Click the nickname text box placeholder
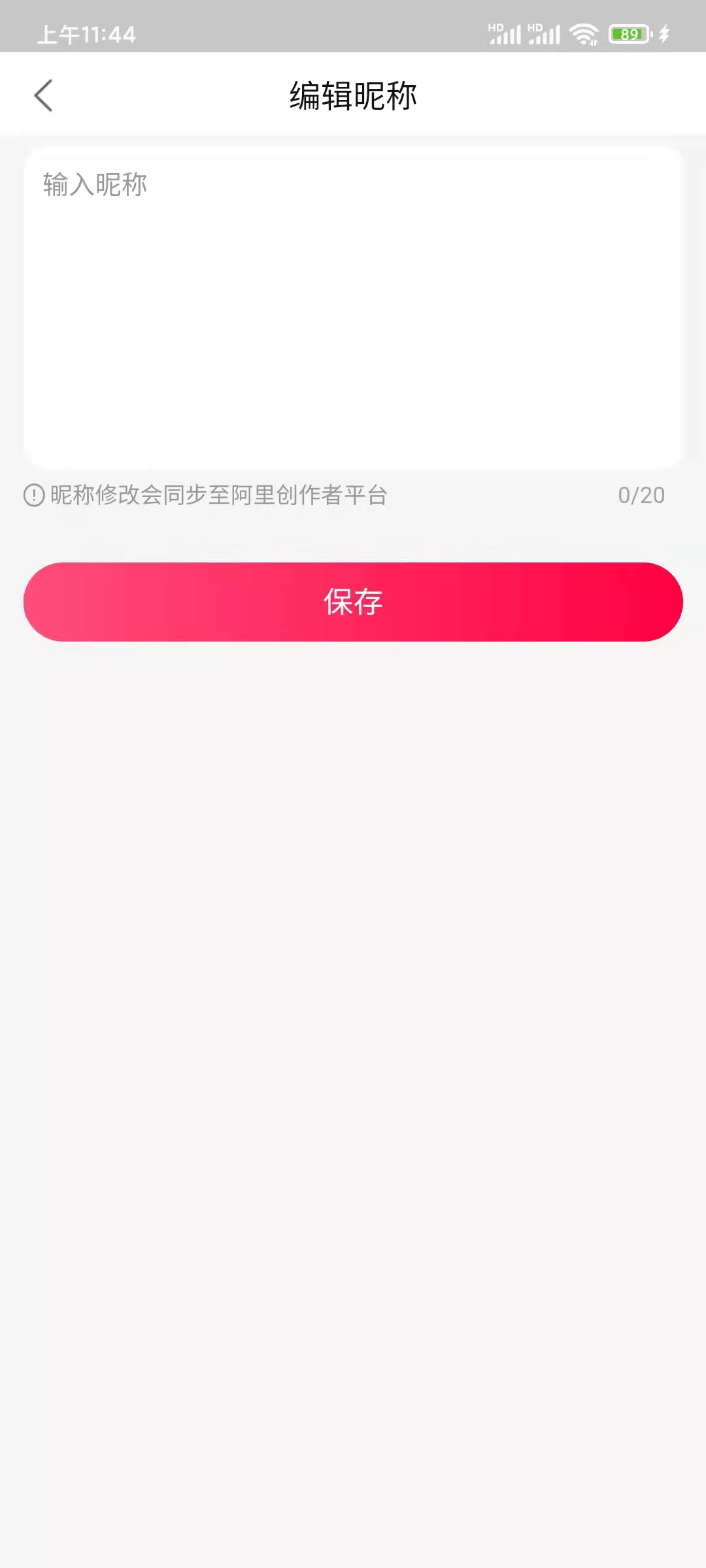Viewport: 706px width, 1568px height. pos(95,184)
